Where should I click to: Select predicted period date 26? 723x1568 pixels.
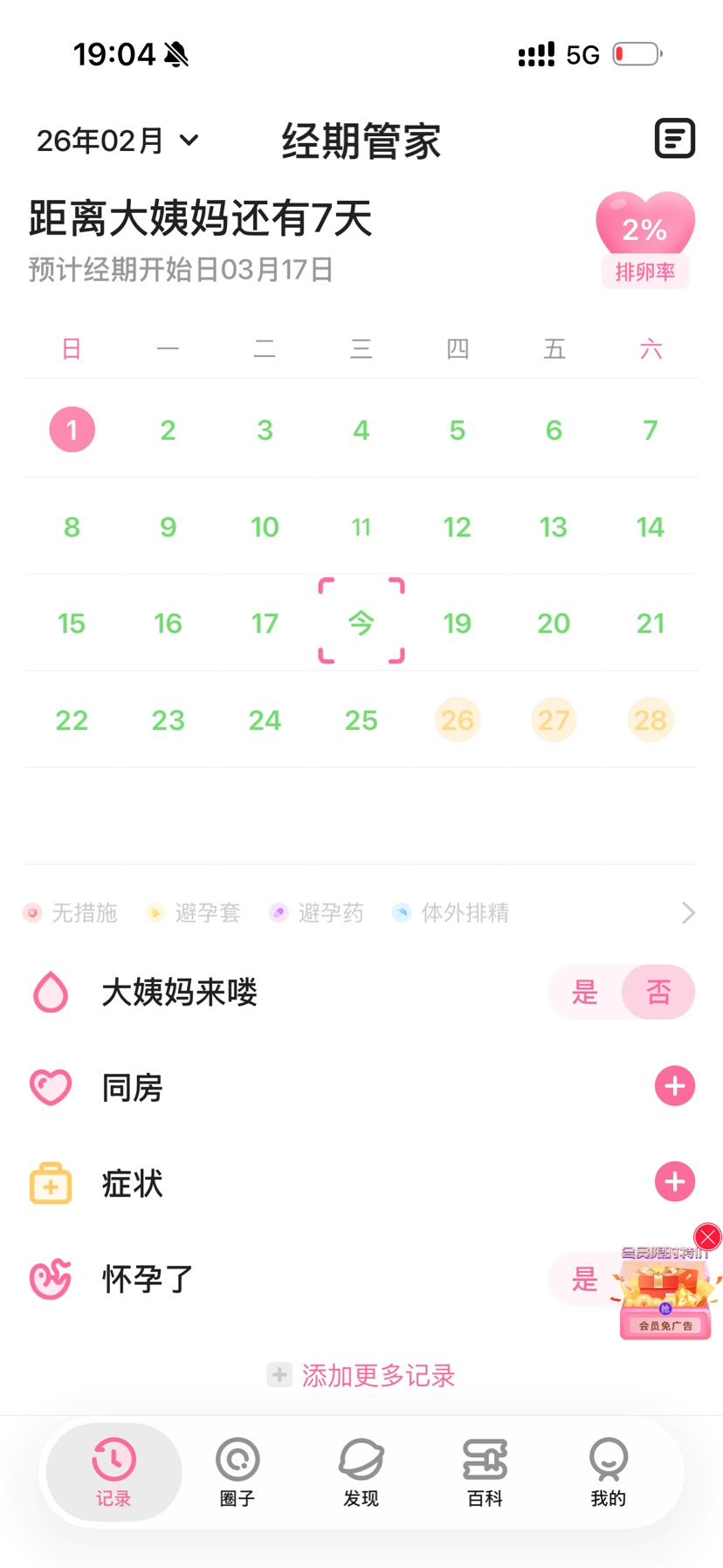[x=457, y=720]
